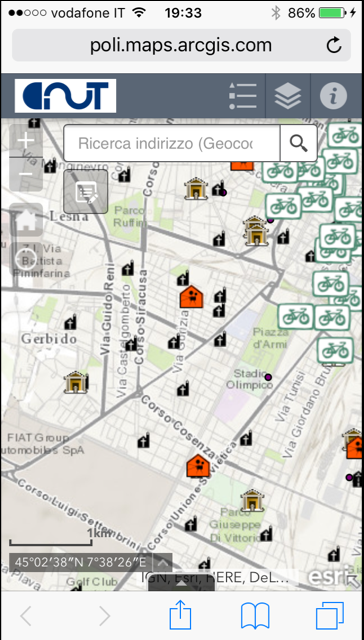Image resolution: width=364 pixels, height=640 pixels.
Task: Locate my current position
Action: pyautogui.click(x=26, y=260)
